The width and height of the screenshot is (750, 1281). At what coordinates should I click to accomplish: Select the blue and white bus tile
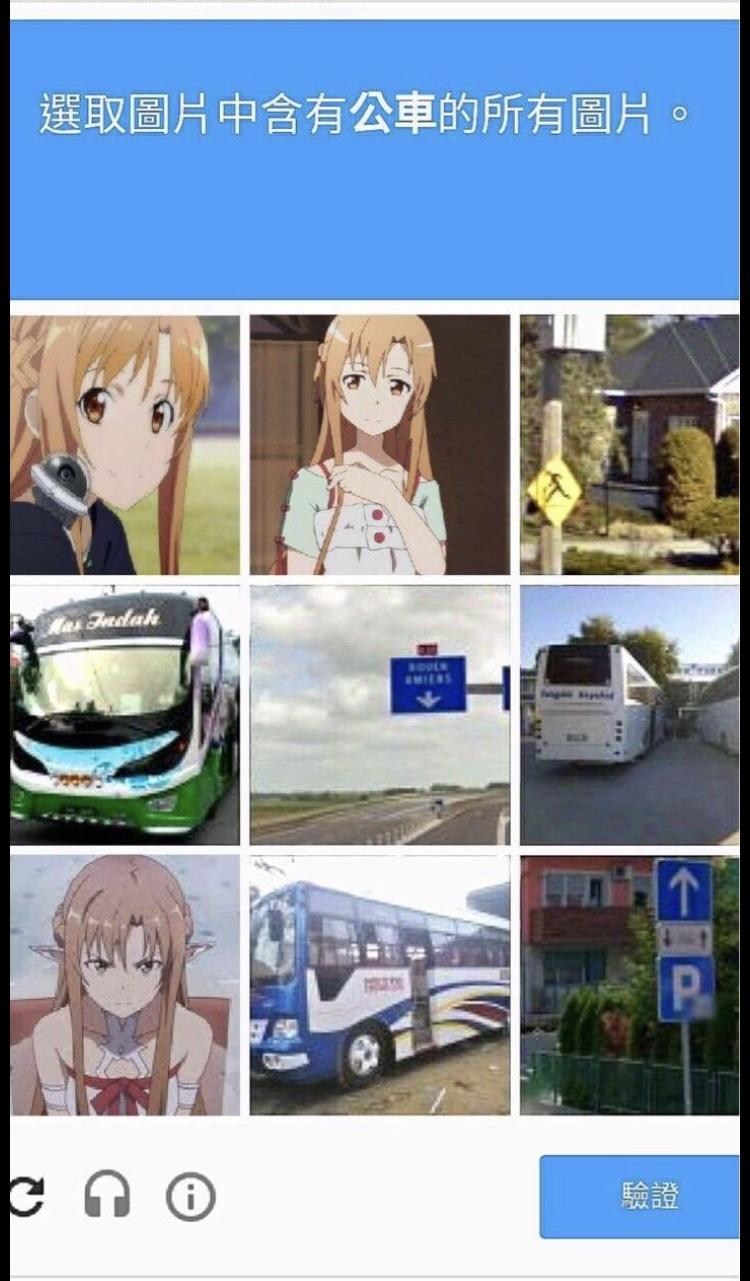379,985
